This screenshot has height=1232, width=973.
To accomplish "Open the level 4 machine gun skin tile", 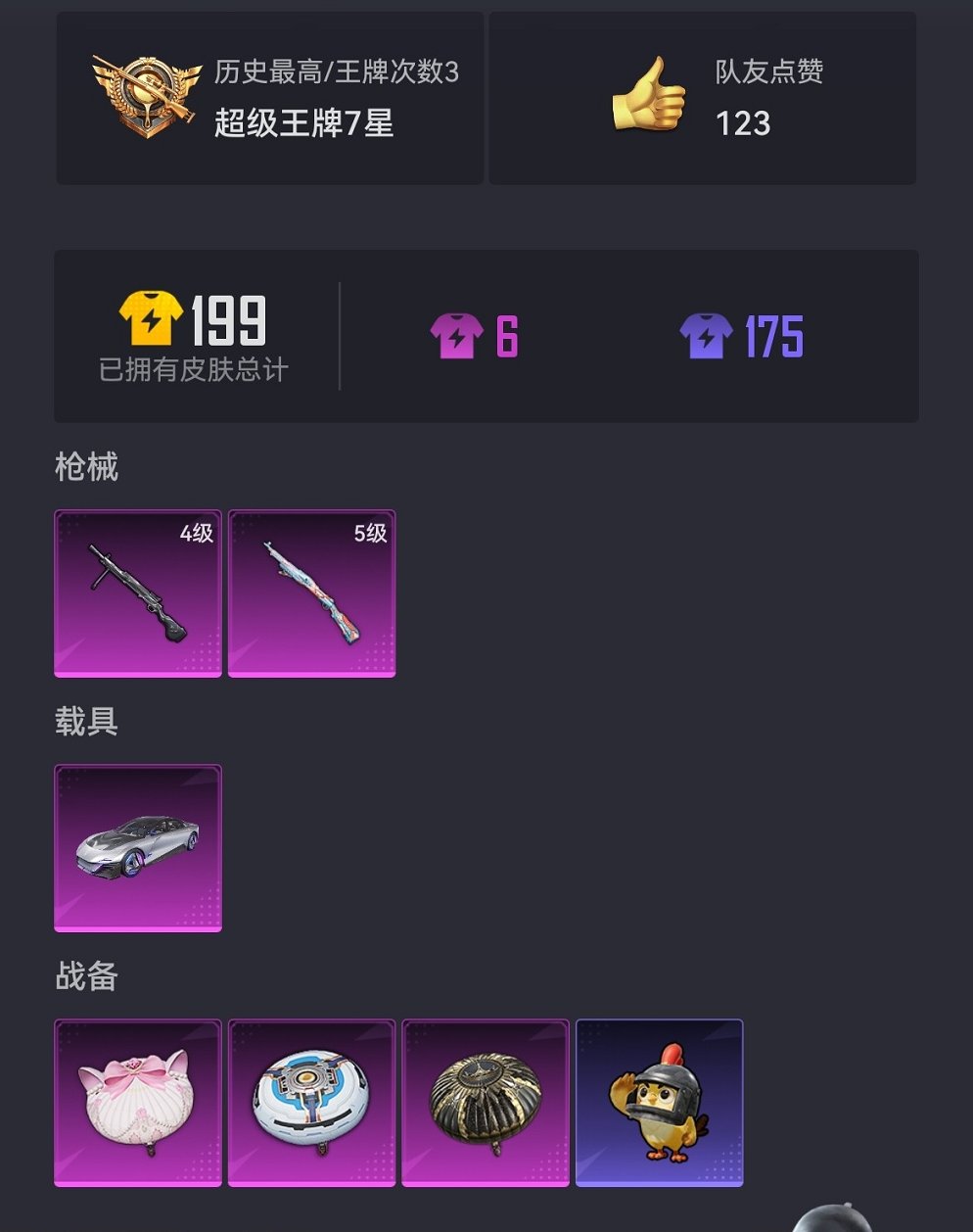I will pos(138,593).
